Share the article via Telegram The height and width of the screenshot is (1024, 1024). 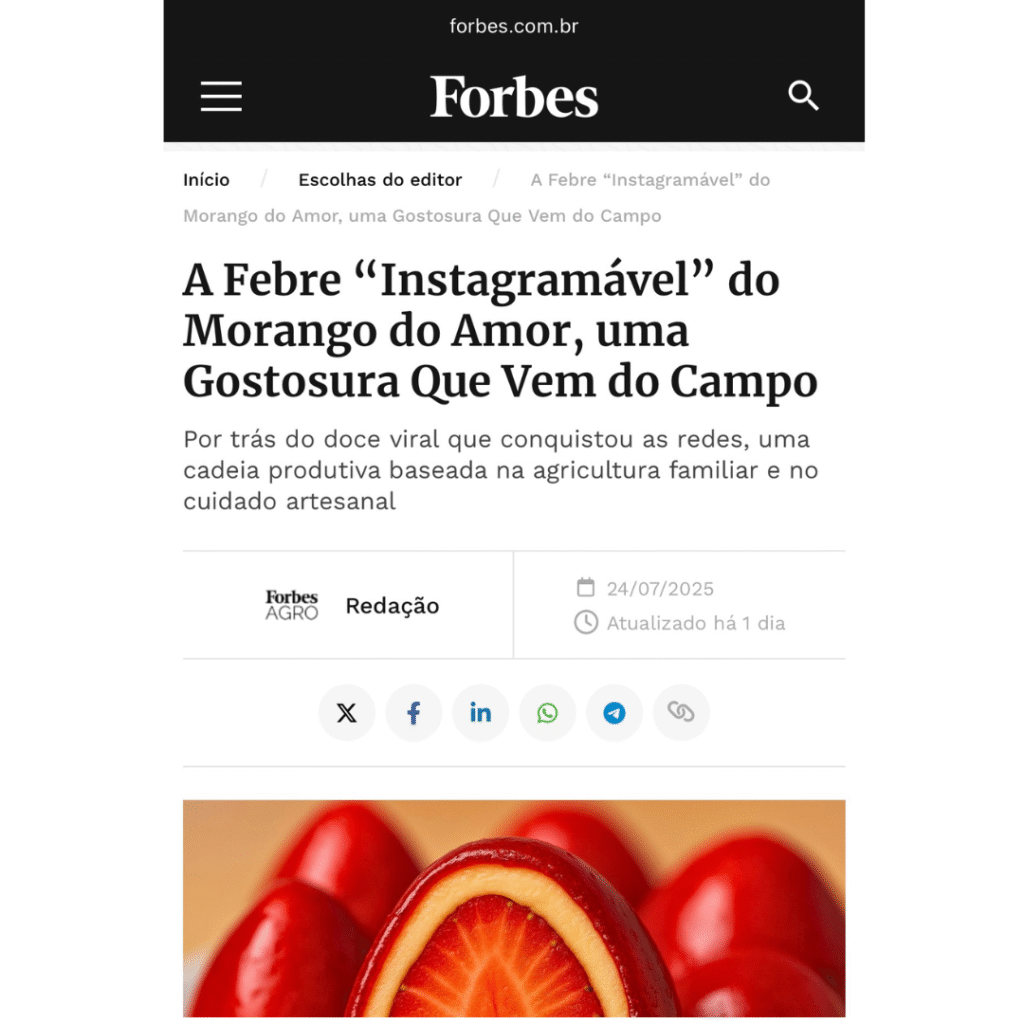pyautogui.click(x=614, y=713)
